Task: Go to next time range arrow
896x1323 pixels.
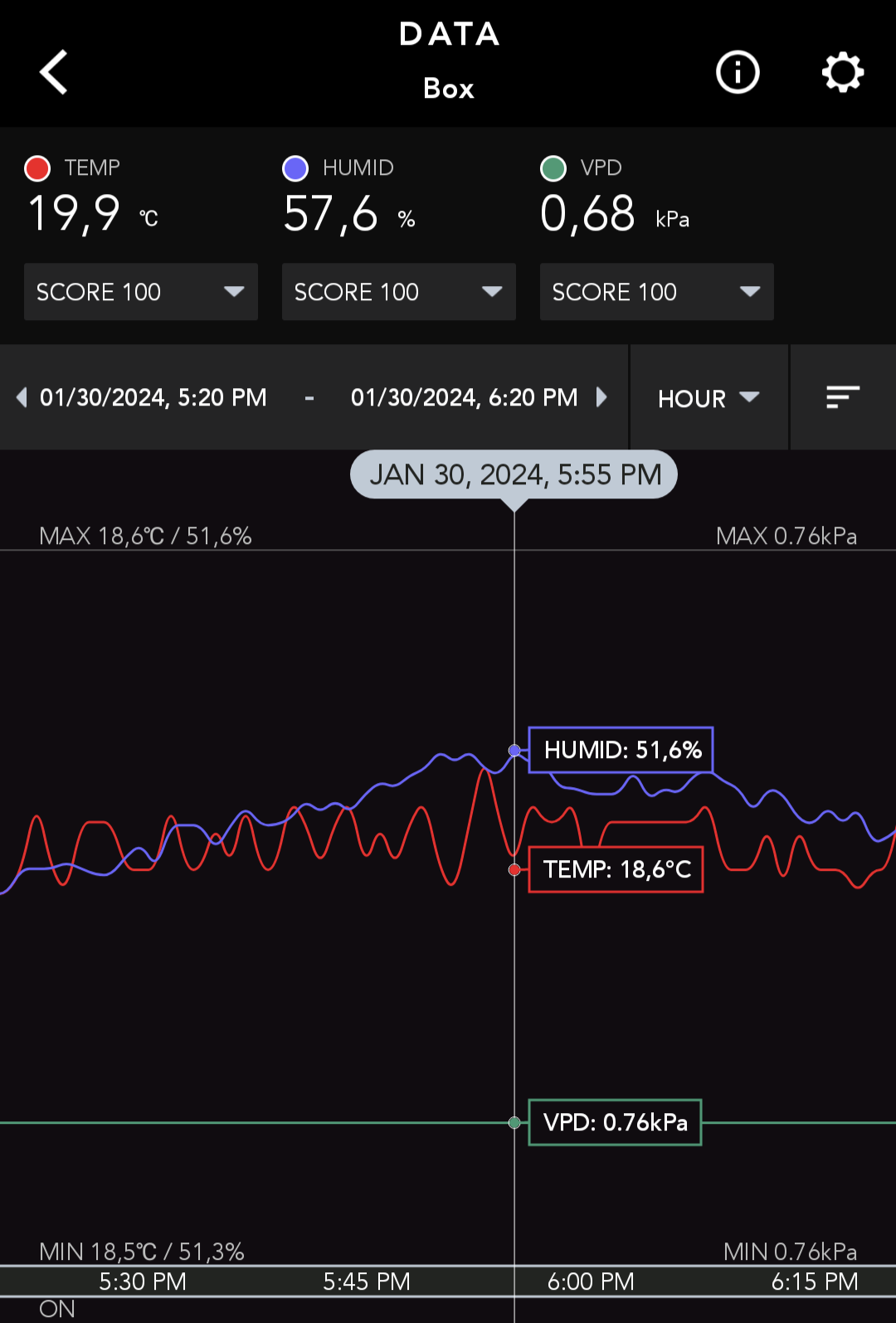Action: [602, 397]
